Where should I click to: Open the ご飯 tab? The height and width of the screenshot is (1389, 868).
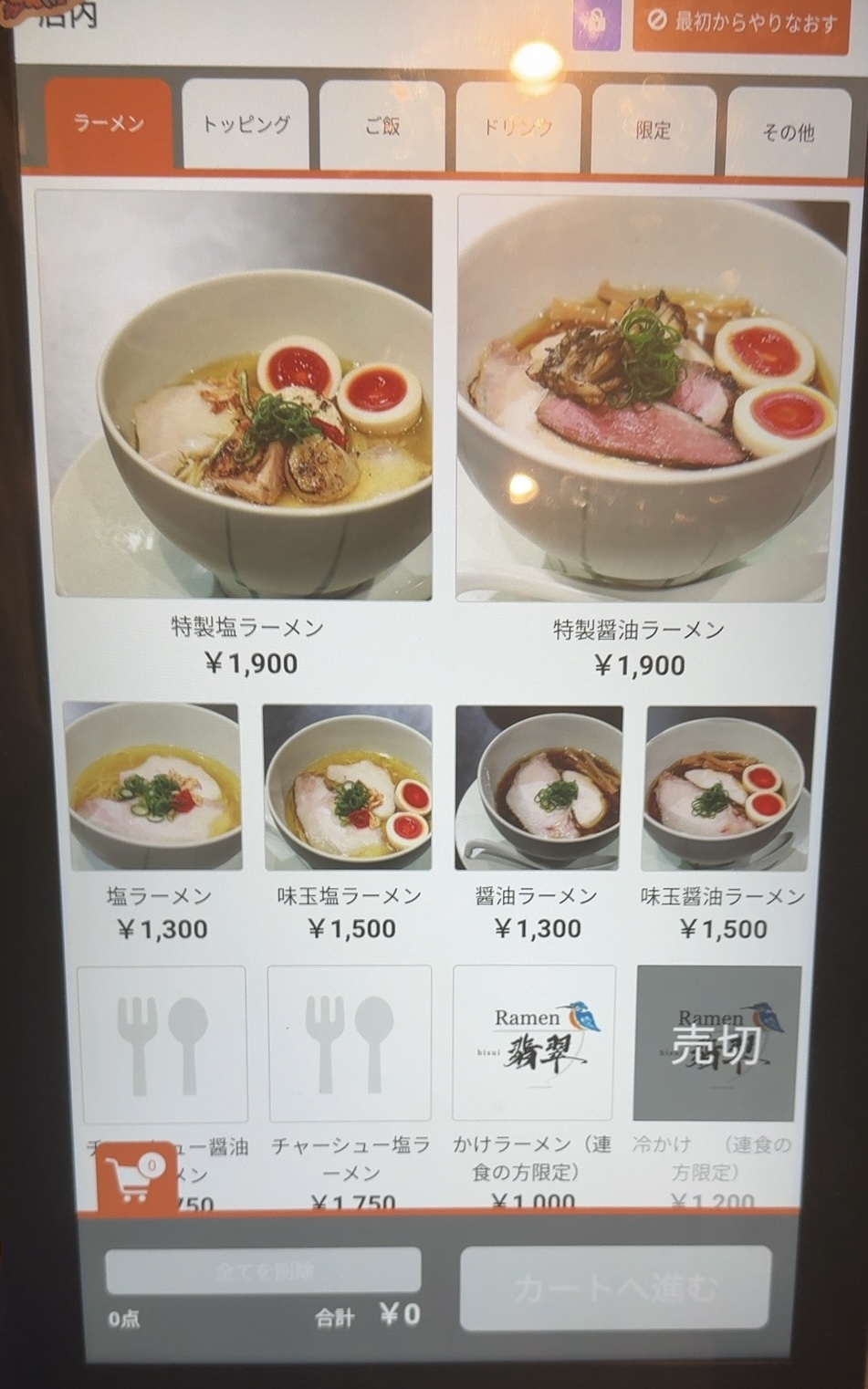point(382,126)
